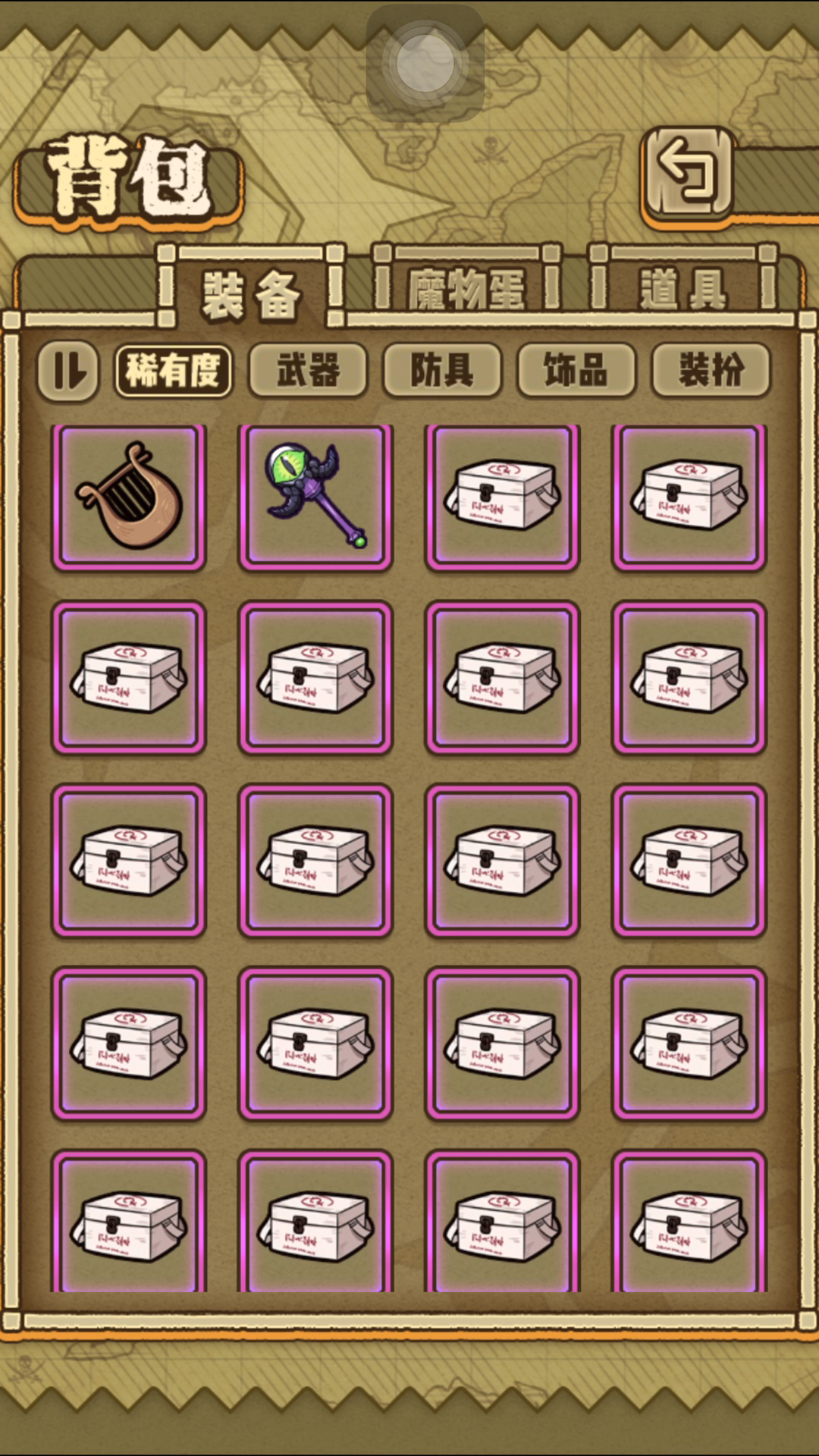Open the harp item
This screenshot has height=1456, width=819.
(129, 497)
